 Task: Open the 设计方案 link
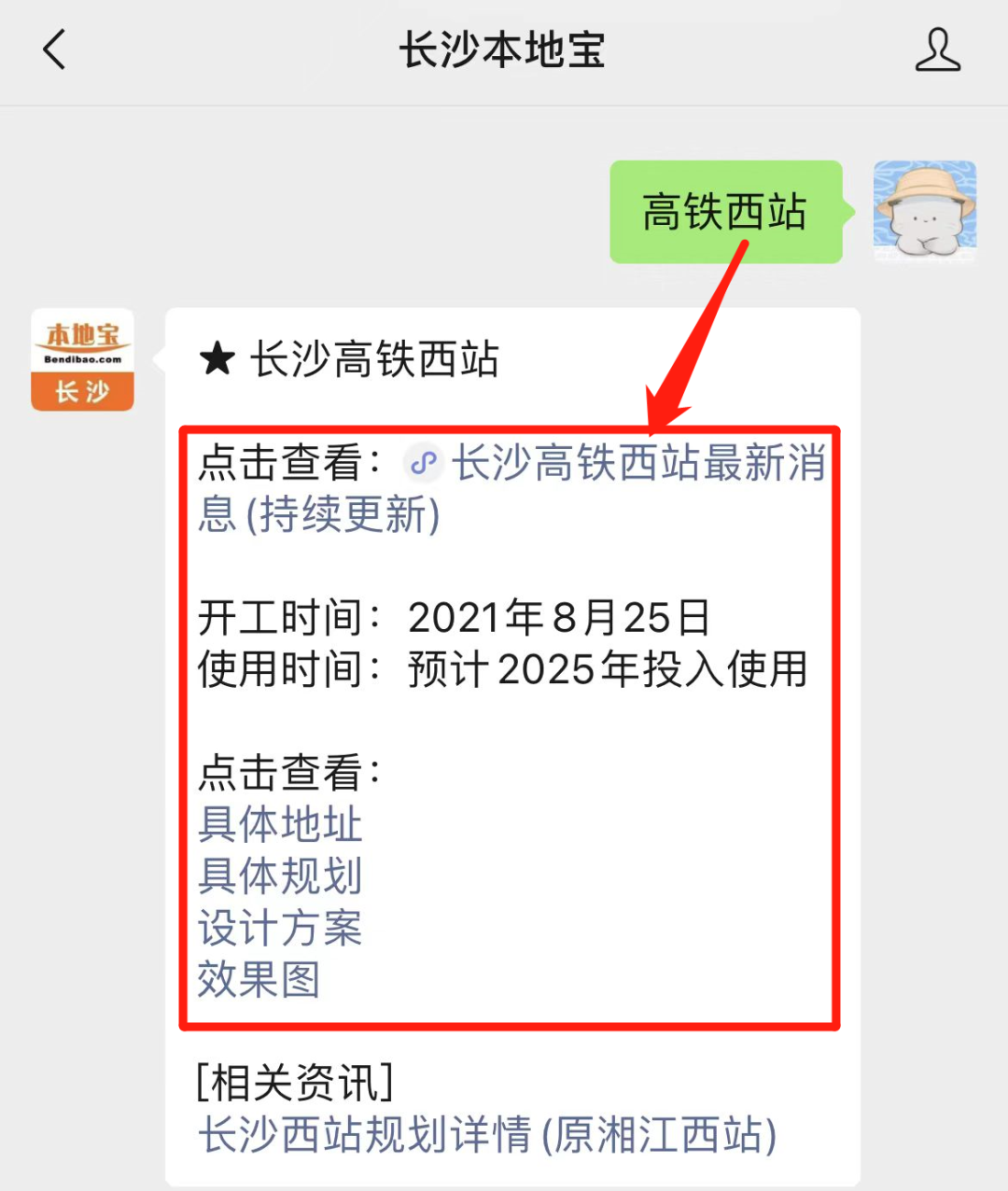pos(280,929)
